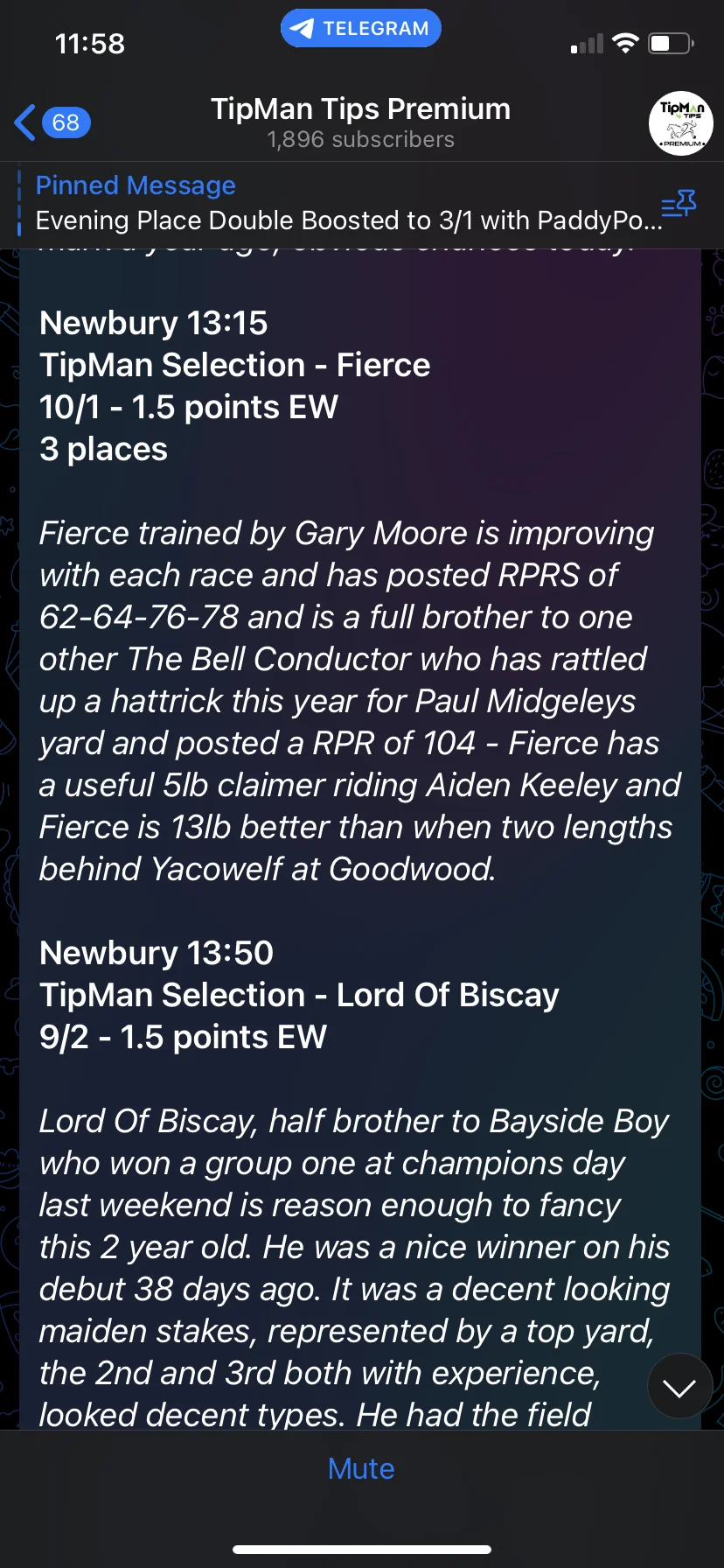Mute the TipMan Tips Premium channel
The height and width of the screenshot is (1568, 724).
pos(361,1469)
